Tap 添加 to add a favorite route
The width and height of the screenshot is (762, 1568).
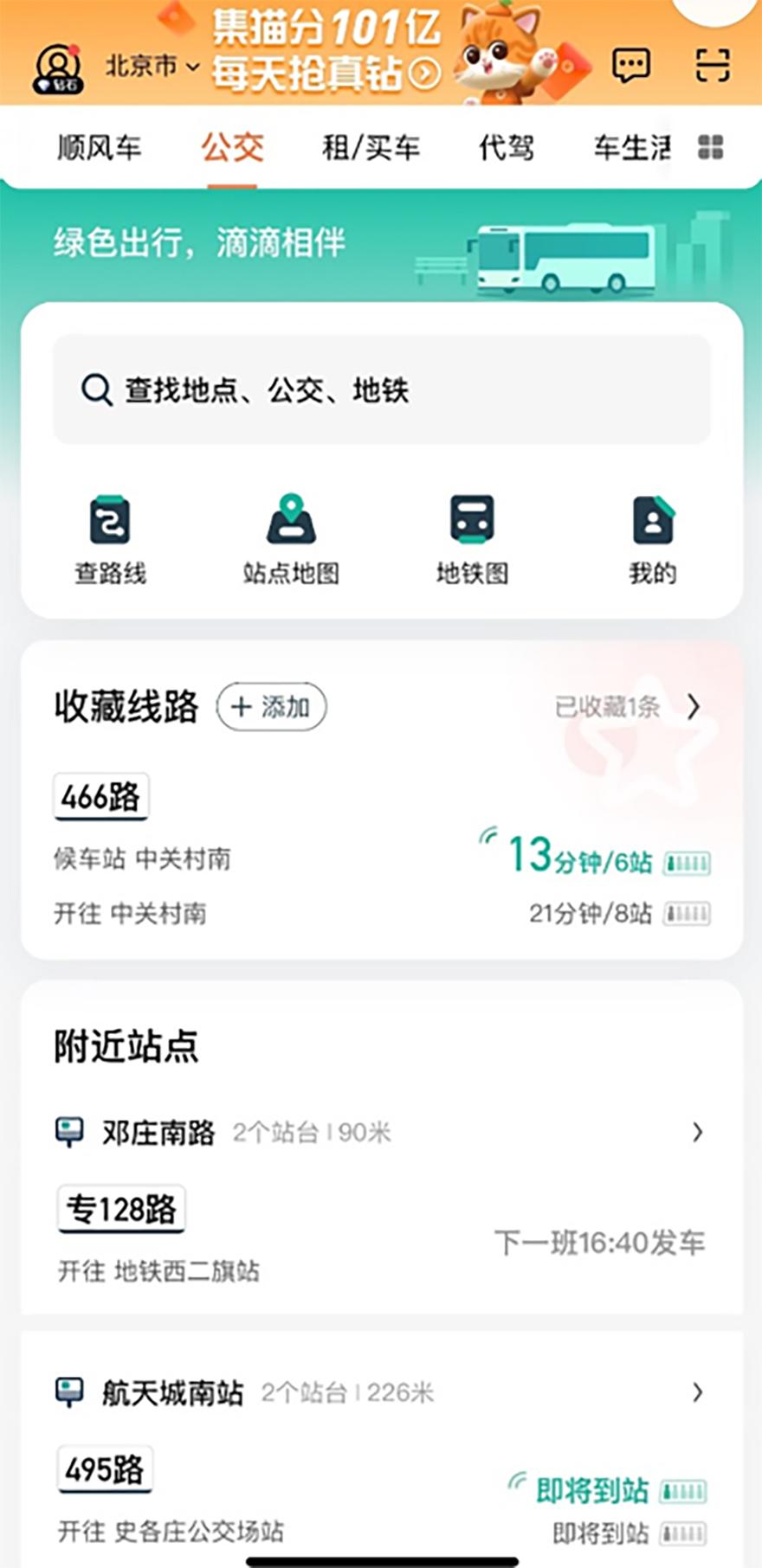coord(271,707)
